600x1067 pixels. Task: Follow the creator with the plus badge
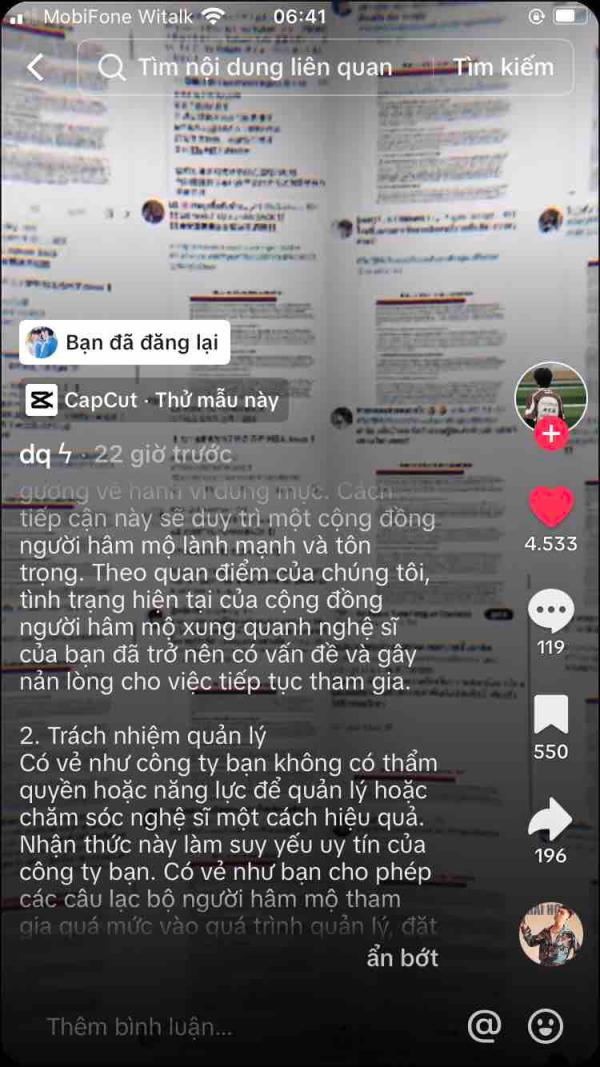point(550,435)
